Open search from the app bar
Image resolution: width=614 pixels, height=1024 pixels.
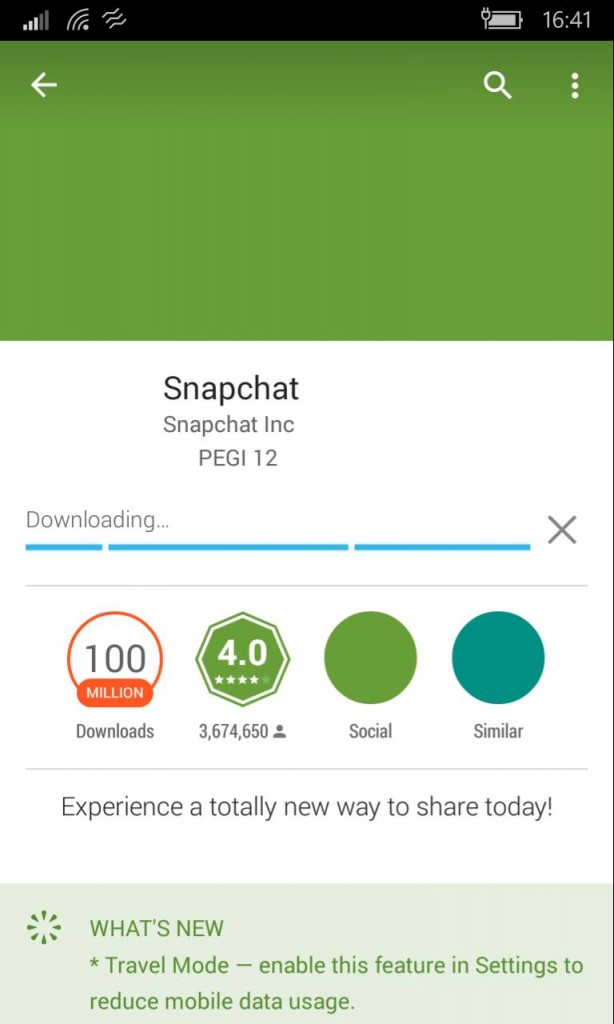pyautogui.click(x=497, y=86)
